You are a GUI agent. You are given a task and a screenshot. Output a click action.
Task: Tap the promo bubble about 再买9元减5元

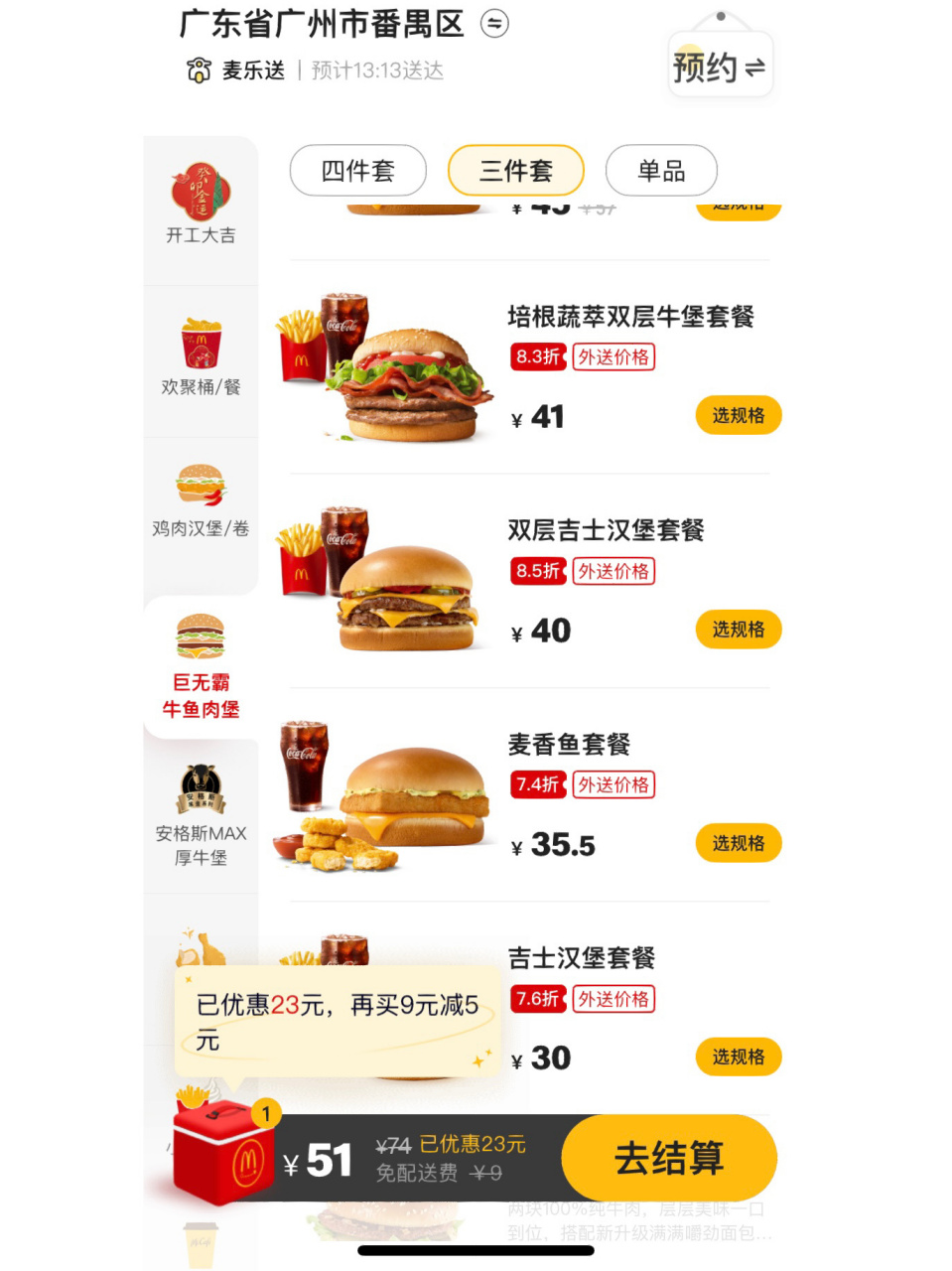pos(337,1020)
